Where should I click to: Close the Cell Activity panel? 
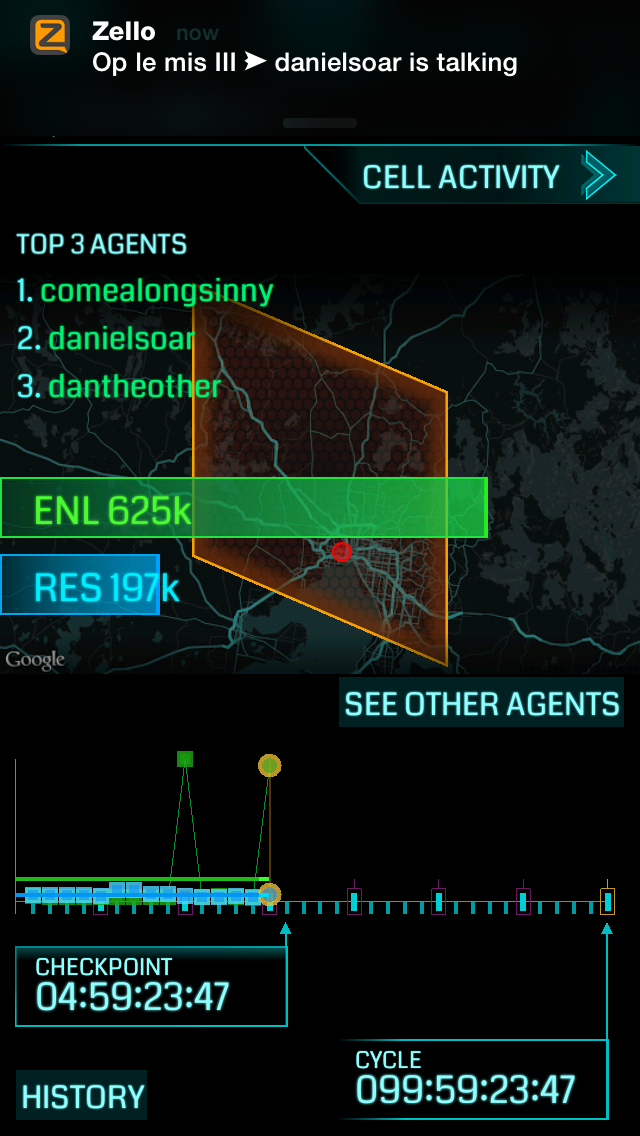pyautogui.click(x=598, y=176)
